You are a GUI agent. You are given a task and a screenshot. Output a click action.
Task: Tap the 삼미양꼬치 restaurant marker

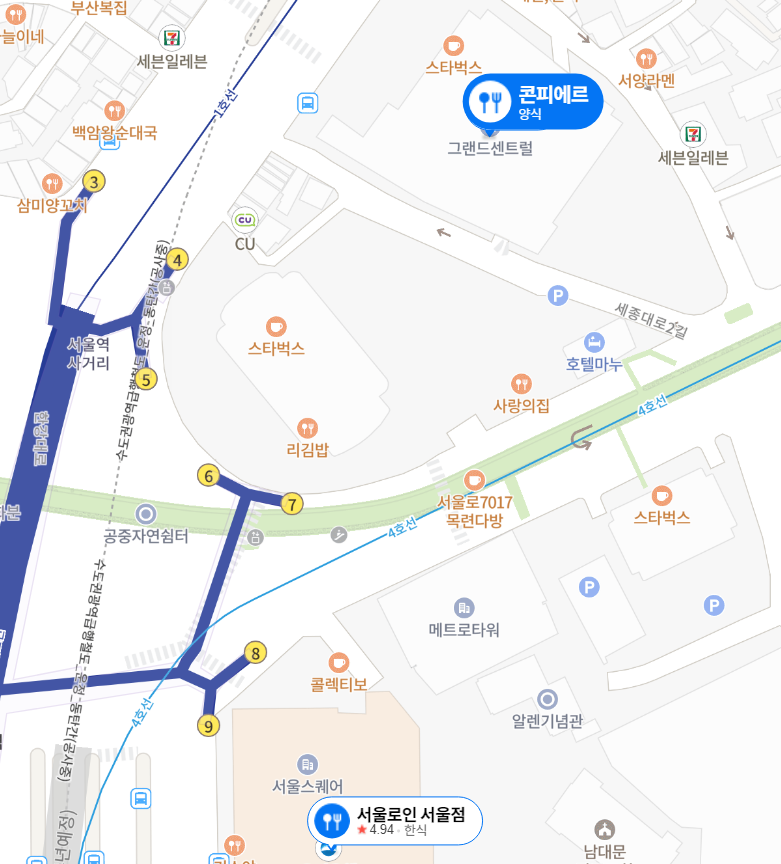[52, 184]
